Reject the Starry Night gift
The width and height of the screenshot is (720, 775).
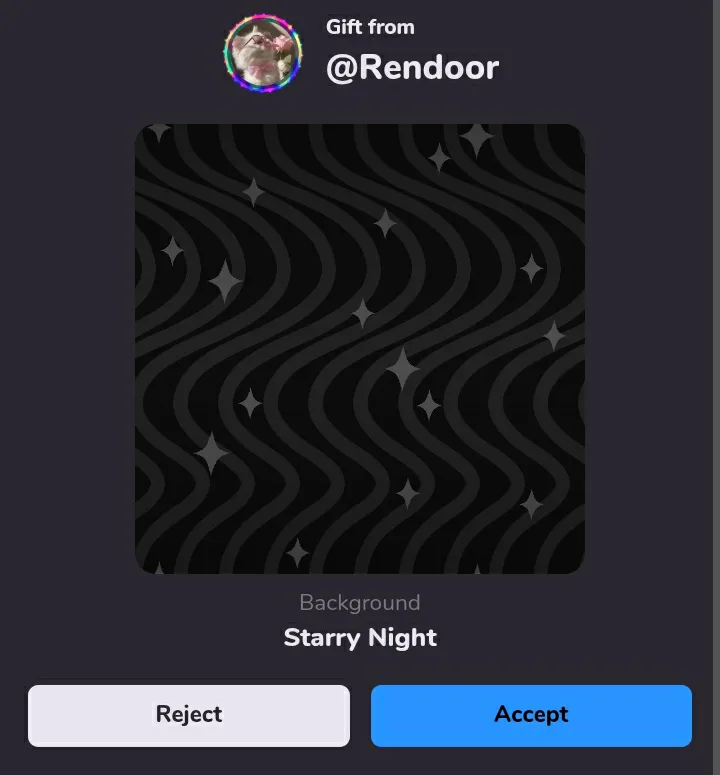(189, 715)
